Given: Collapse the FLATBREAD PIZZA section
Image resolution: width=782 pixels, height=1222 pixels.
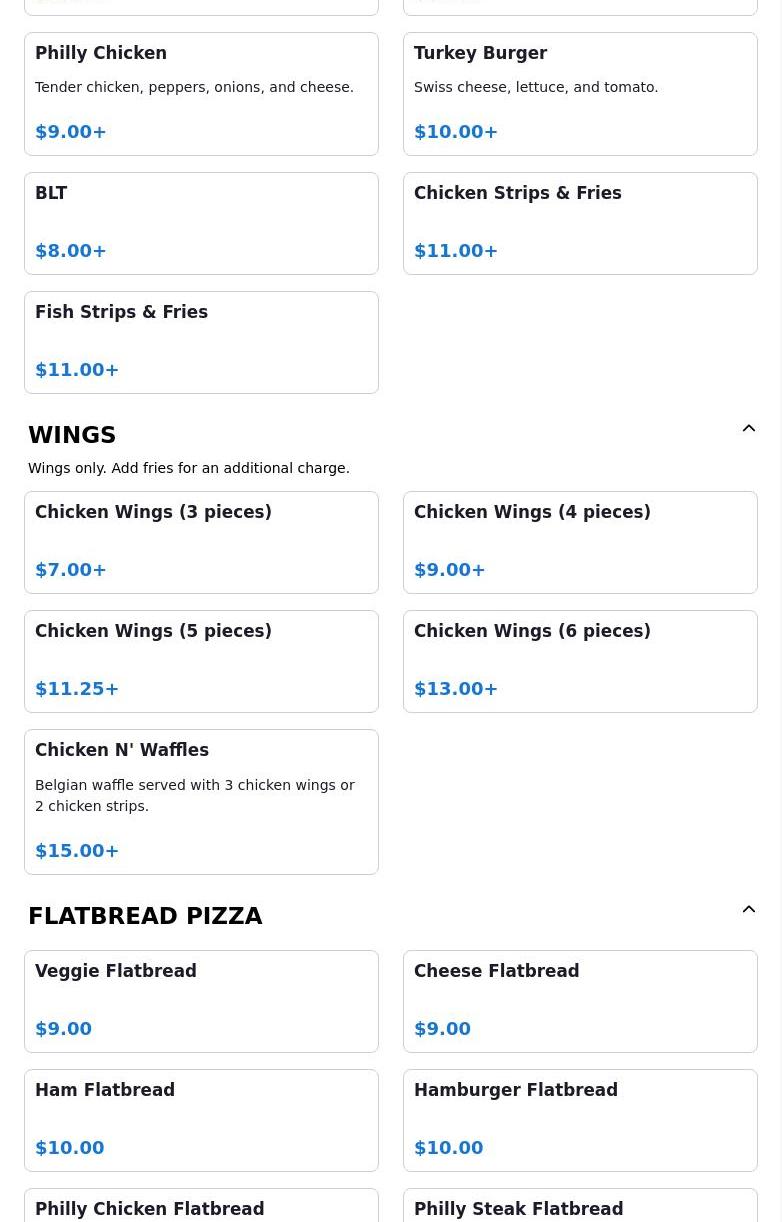Looking at the screenshot, I should click(x=748, y=910).
